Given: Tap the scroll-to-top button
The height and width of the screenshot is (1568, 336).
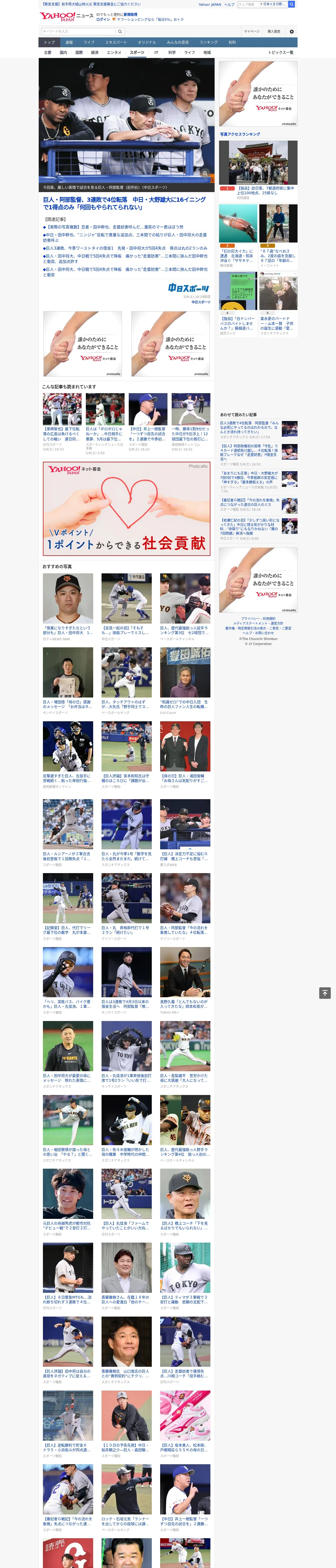Looking at the screenshot, I should (x=325, y=993).
